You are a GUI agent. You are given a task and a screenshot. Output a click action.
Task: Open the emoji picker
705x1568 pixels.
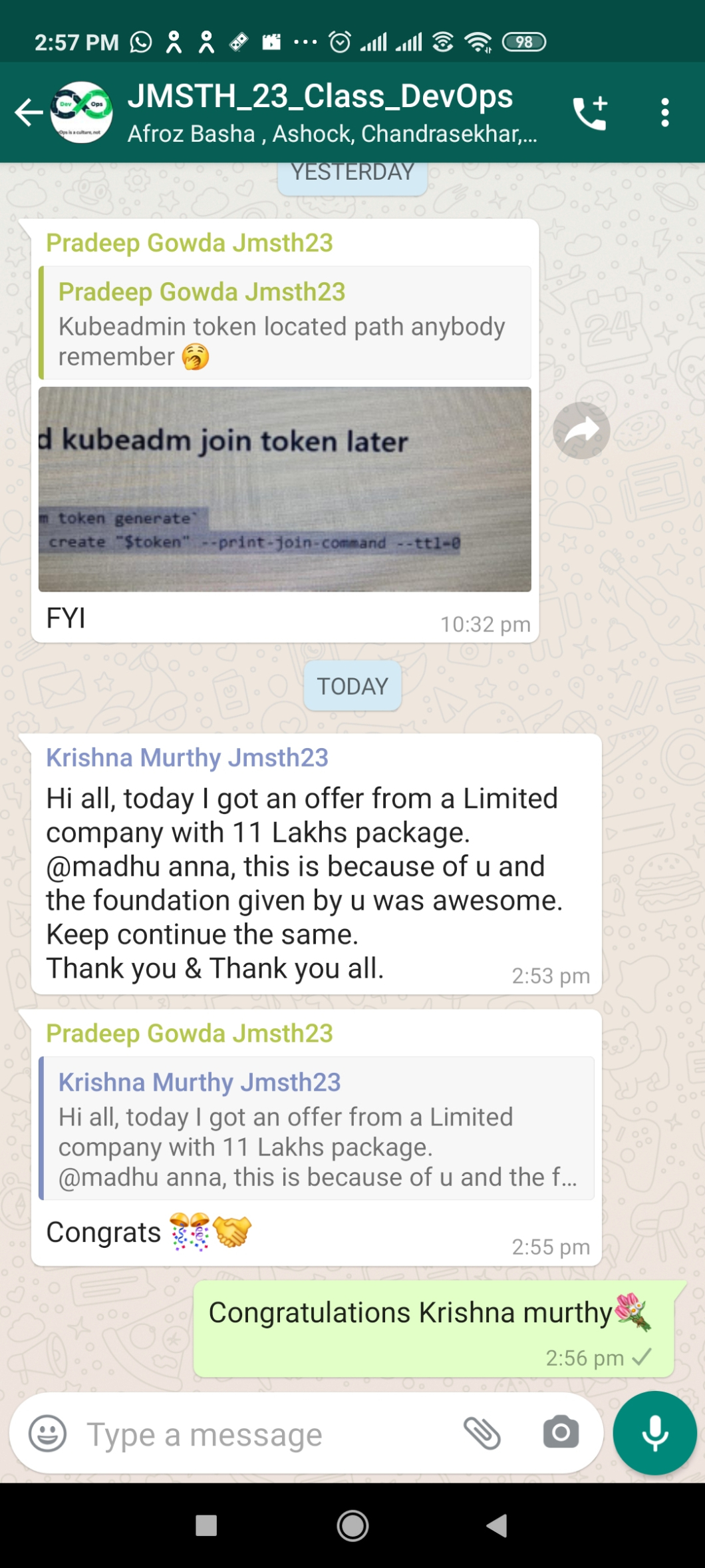(47, 1434)
